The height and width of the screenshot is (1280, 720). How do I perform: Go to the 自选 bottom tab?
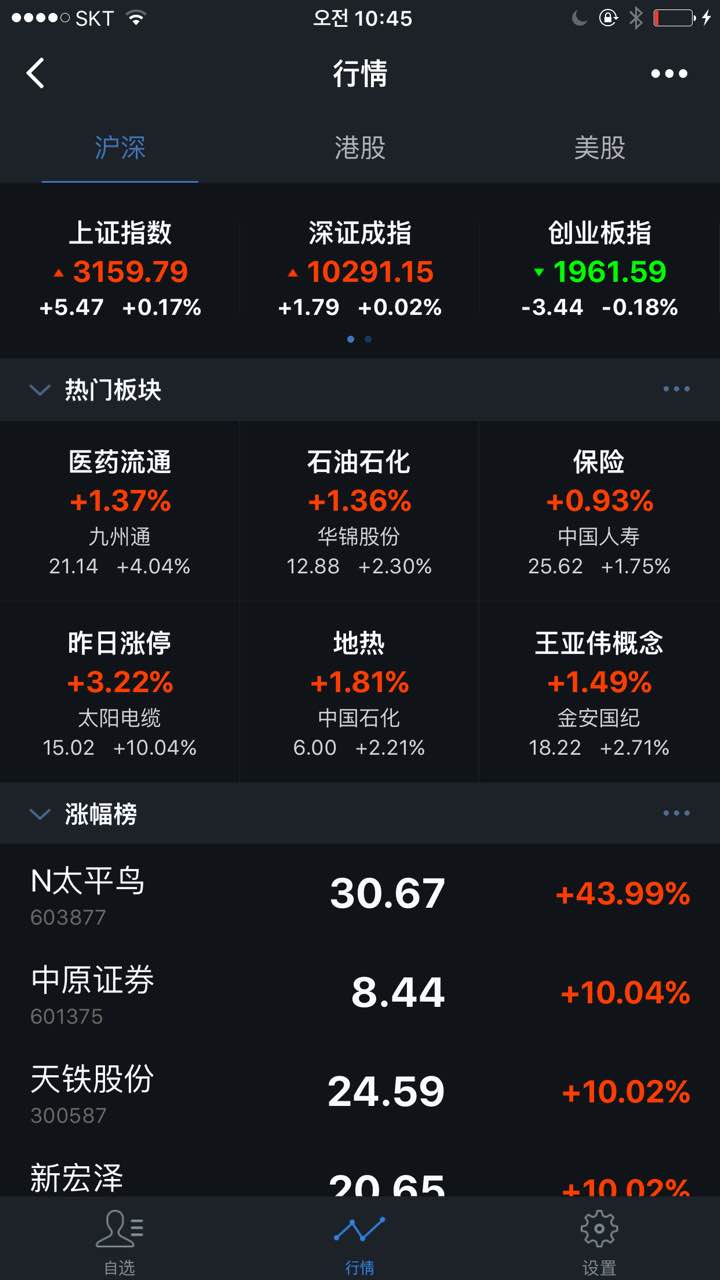[120, 1240]
